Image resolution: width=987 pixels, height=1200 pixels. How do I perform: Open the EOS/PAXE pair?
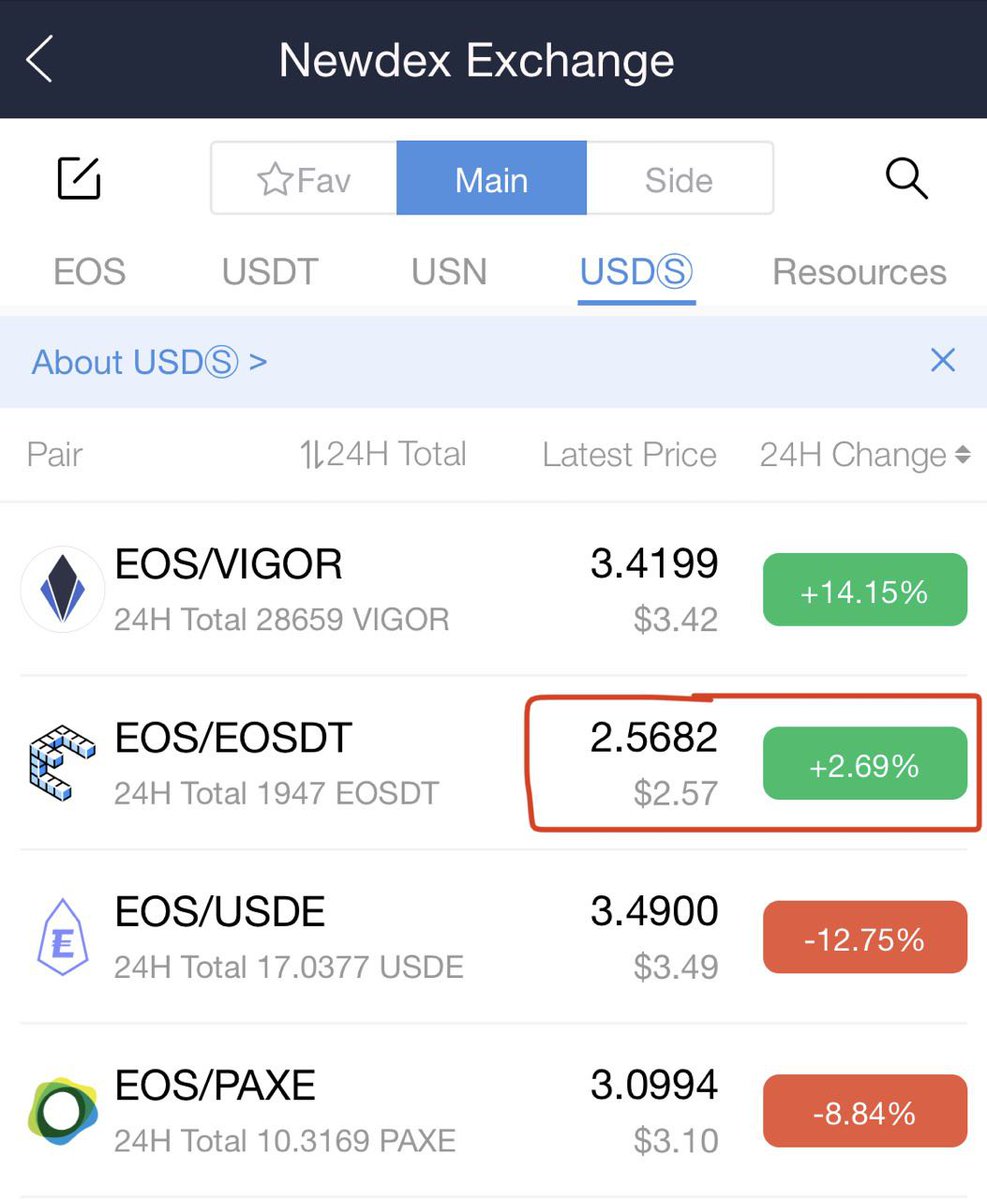click(x=493, y=1111)
